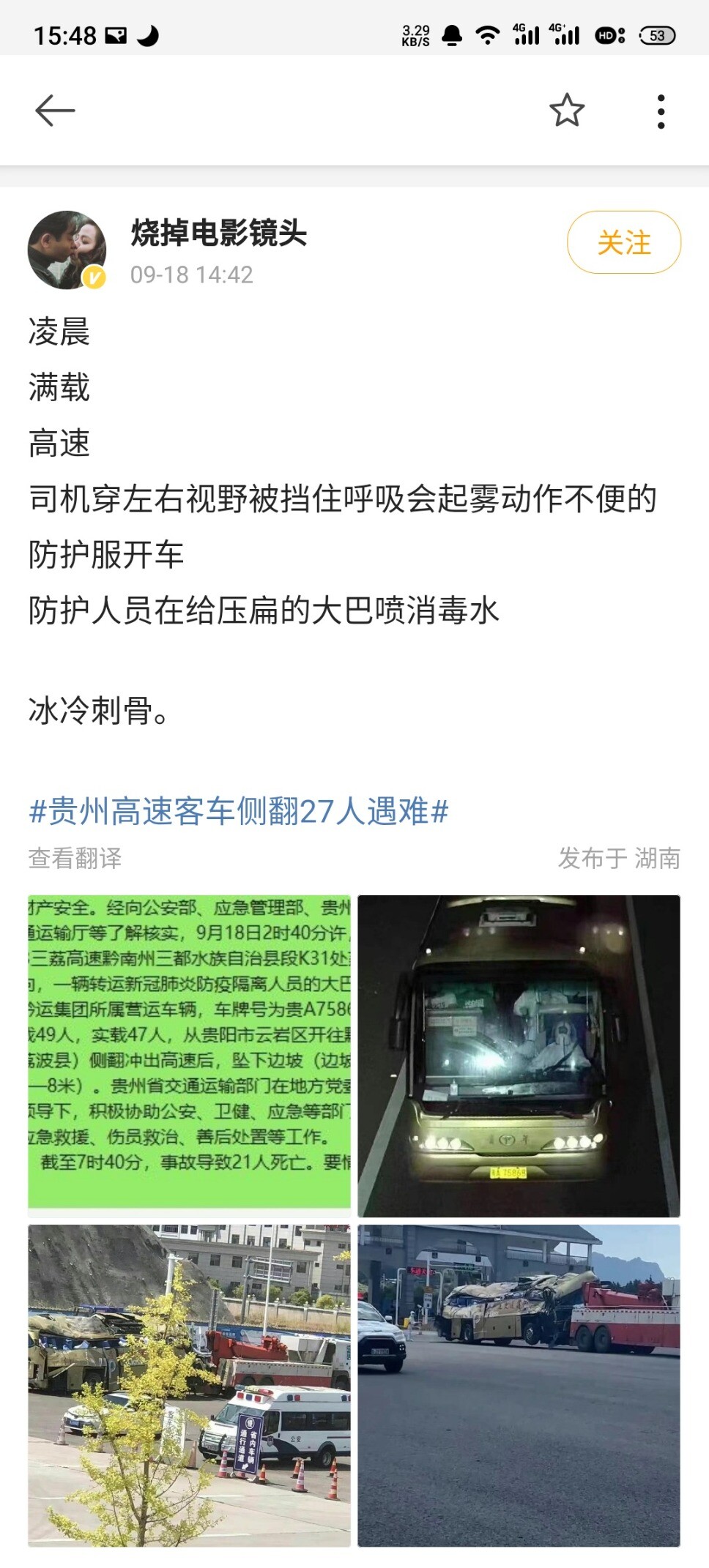
Task: Open the night bus driver photo
Action: (x=519, y=1056)
